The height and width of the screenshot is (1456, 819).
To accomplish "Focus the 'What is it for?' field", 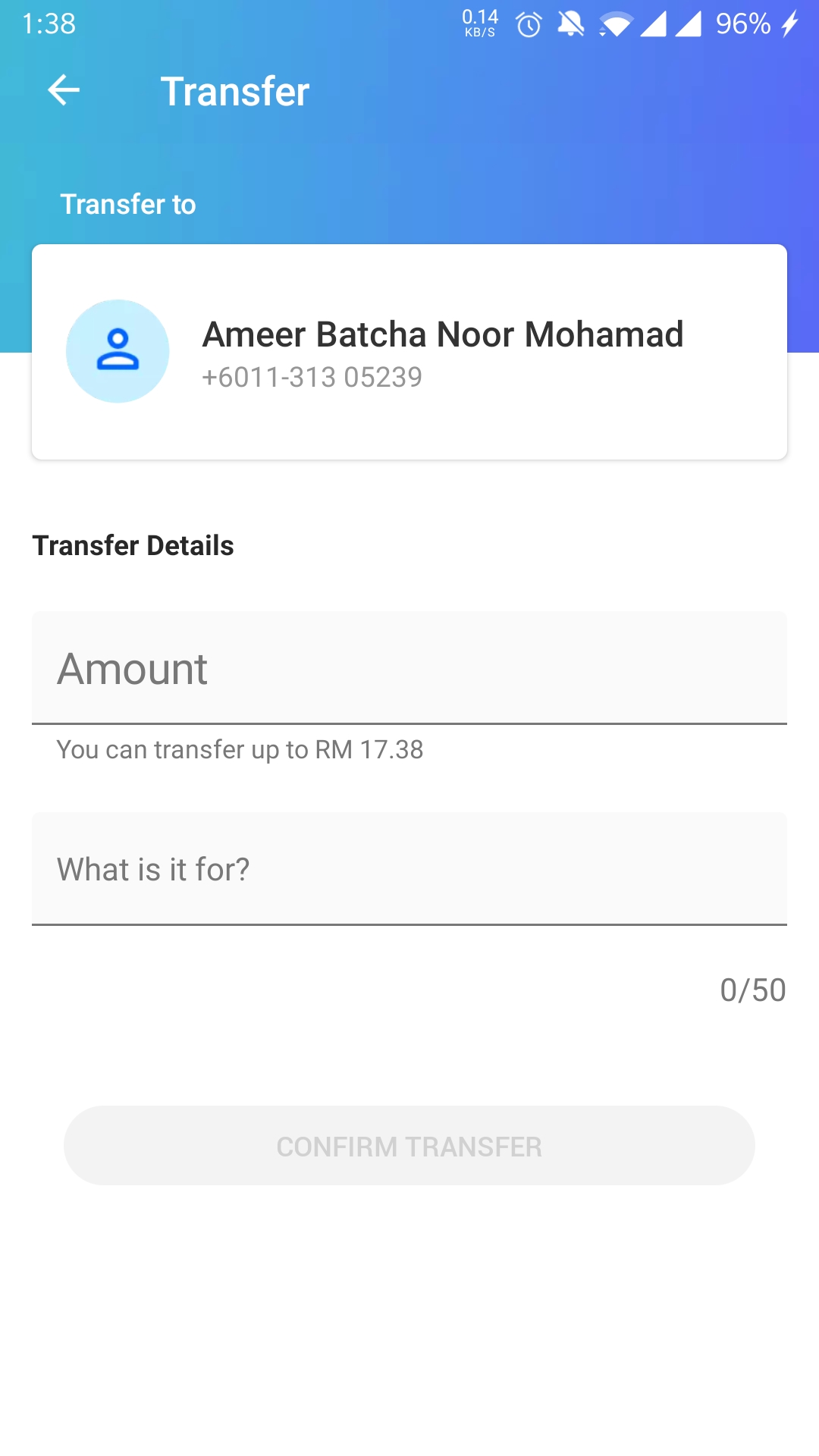I will 409,869.
